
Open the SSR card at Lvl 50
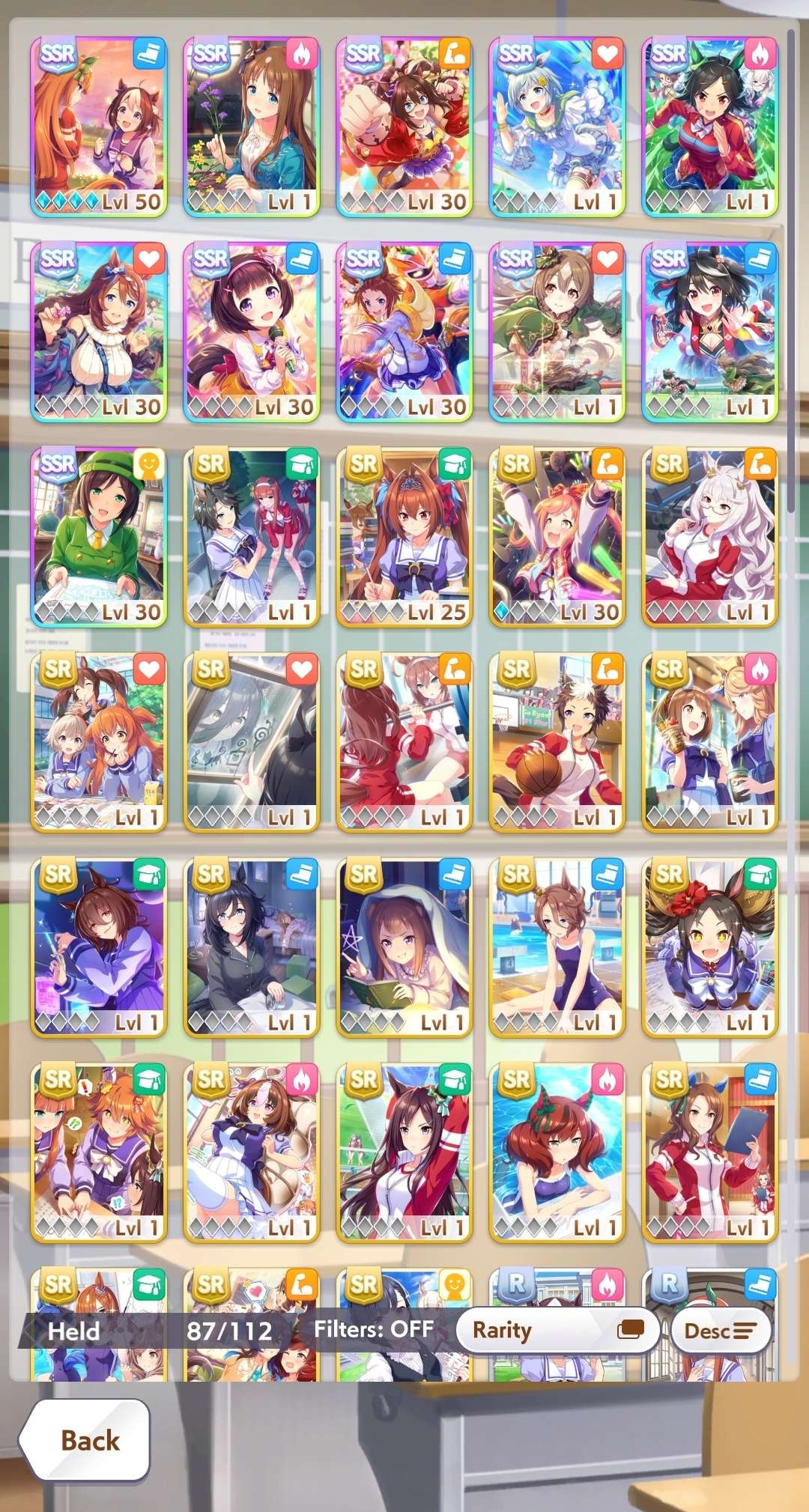coord(99,127)
